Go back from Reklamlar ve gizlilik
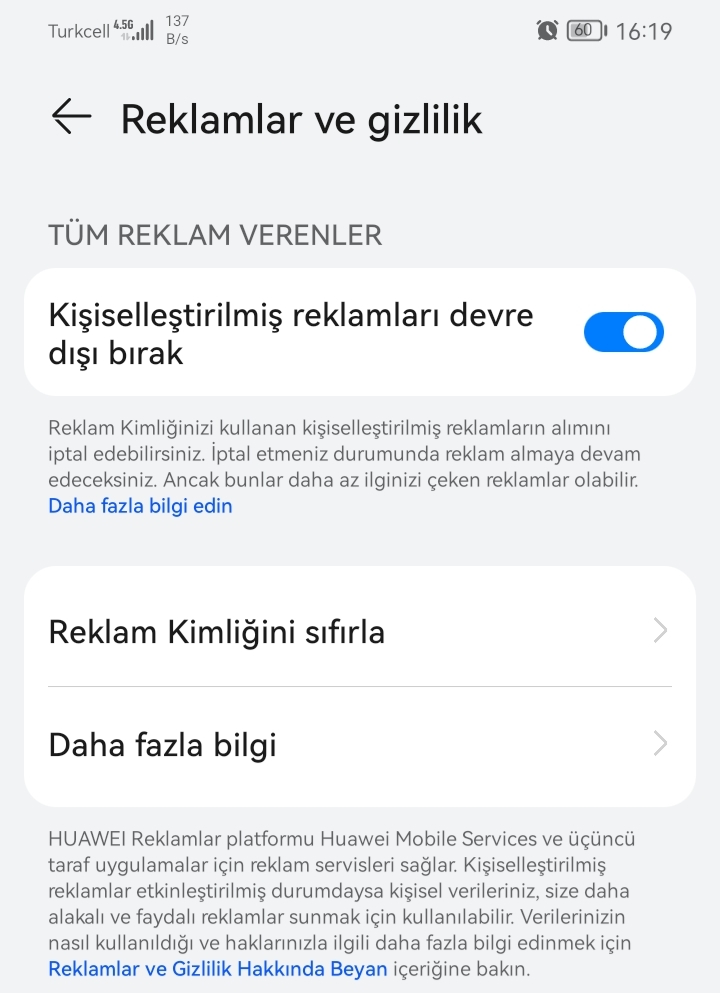 [71, 117]
